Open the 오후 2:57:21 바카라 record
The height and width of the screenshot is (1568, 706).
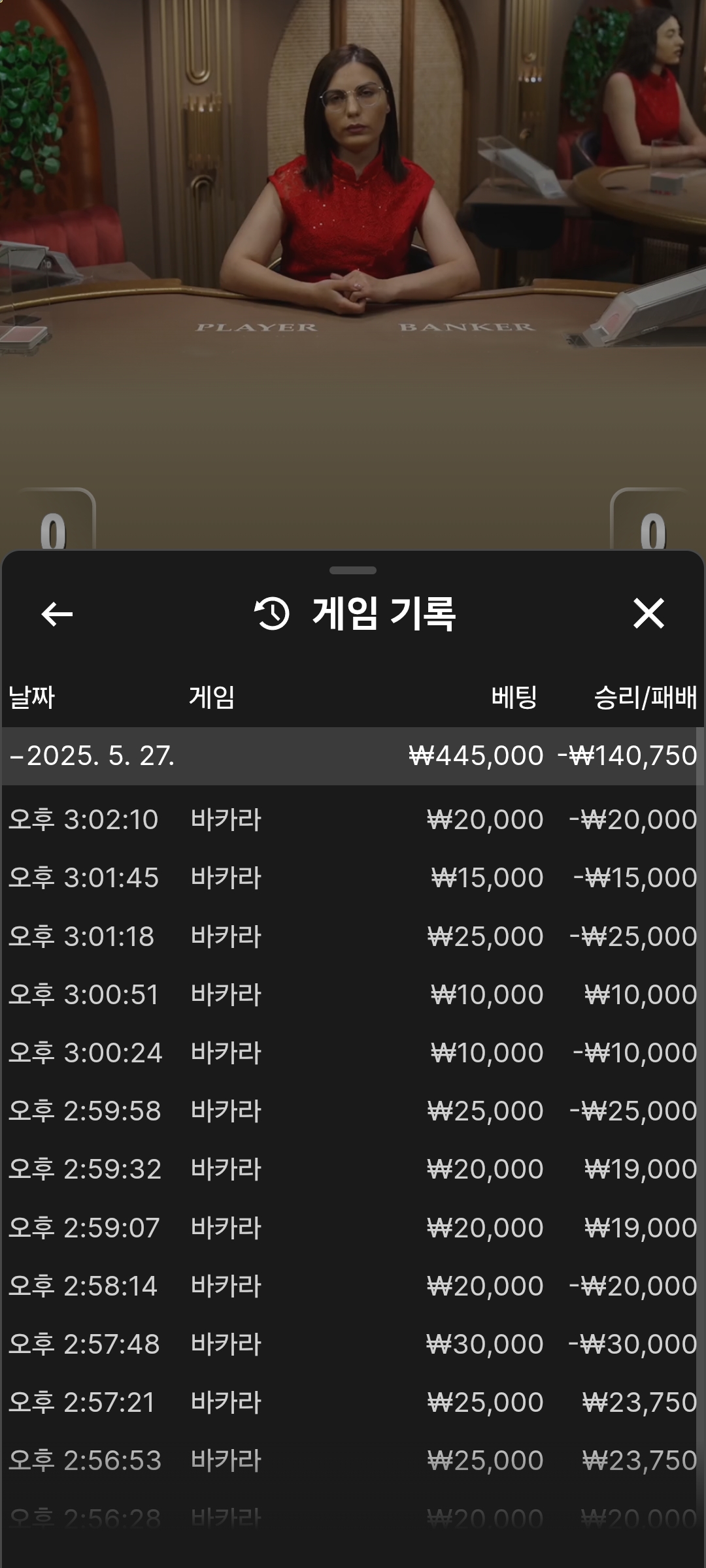click(x=353, y=1402)
